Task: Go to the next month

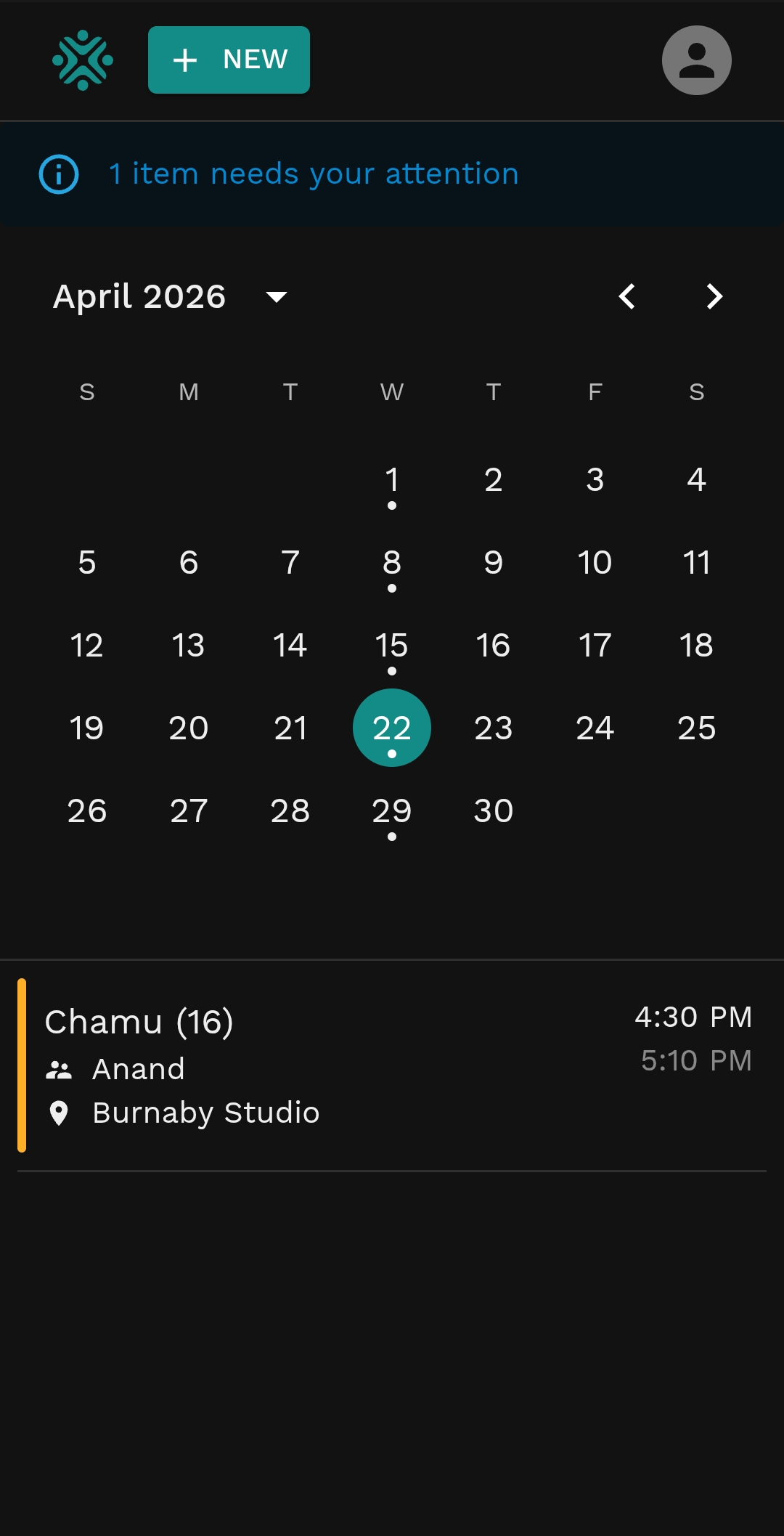Action: pyautogui.click(x=714, y=296)
